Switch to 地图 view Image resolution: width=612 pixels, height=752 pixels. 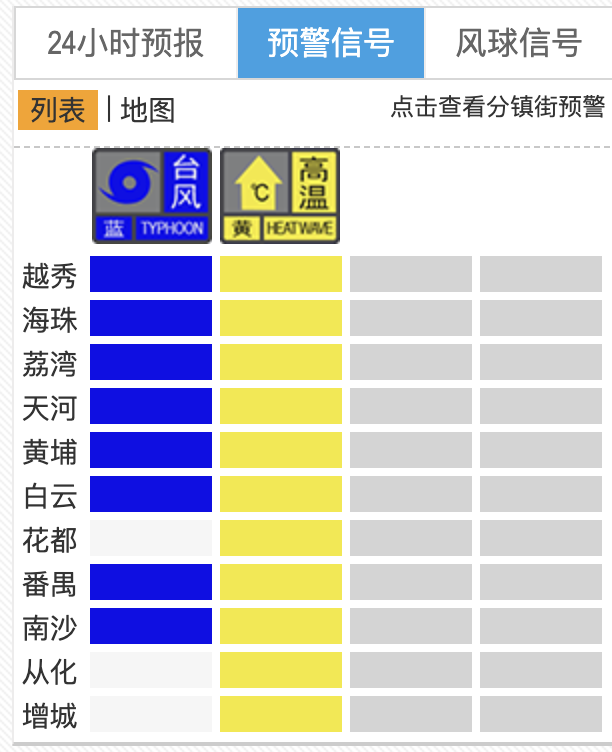[148, 110]
